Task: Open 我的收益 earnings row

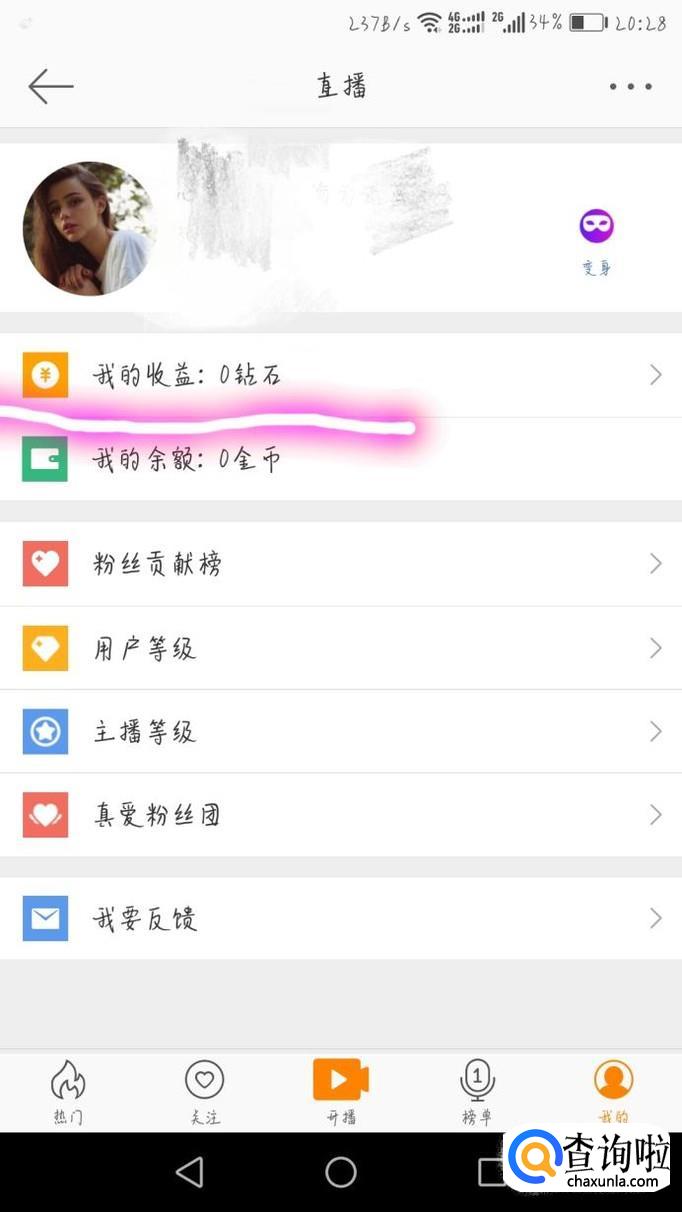Action: point(341,375)
